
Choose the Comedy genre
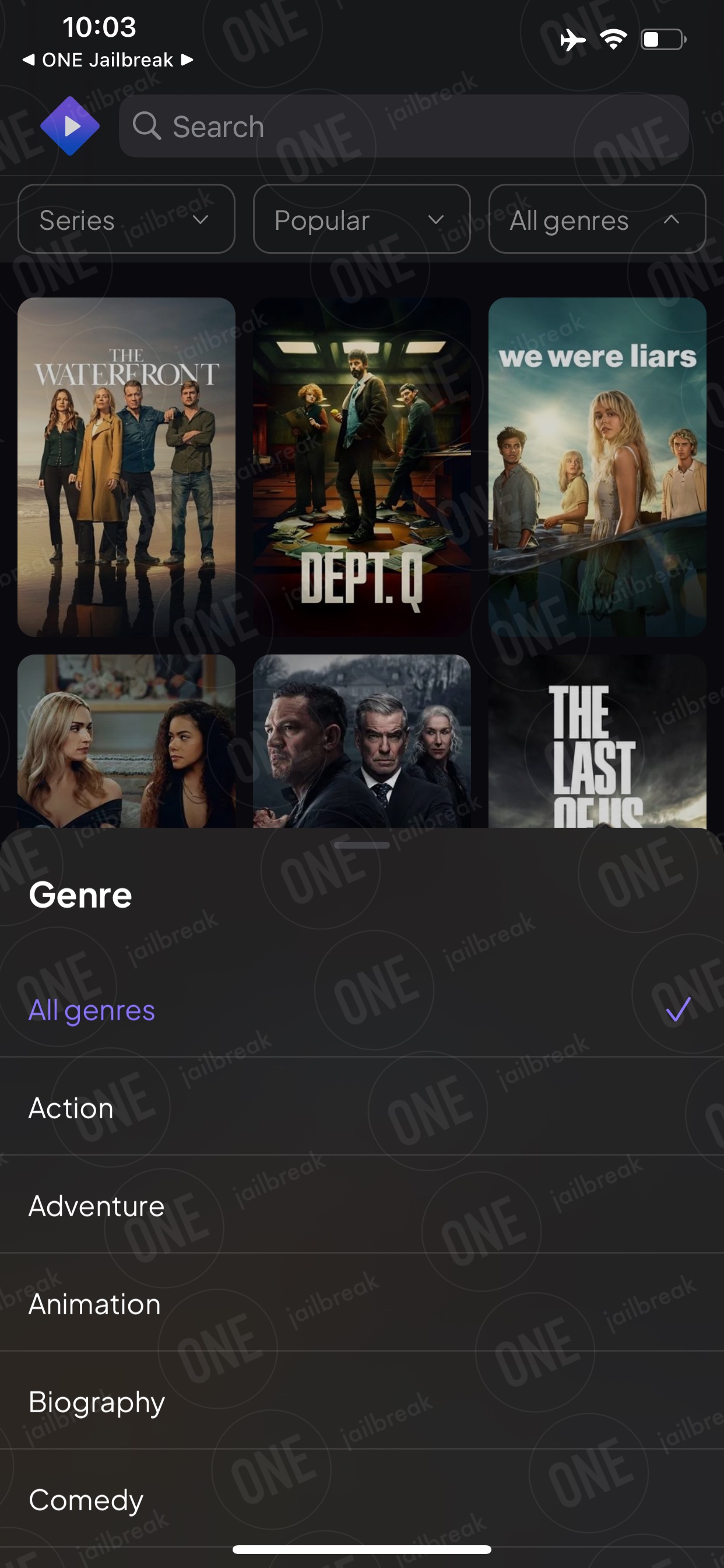point(362,1500)
